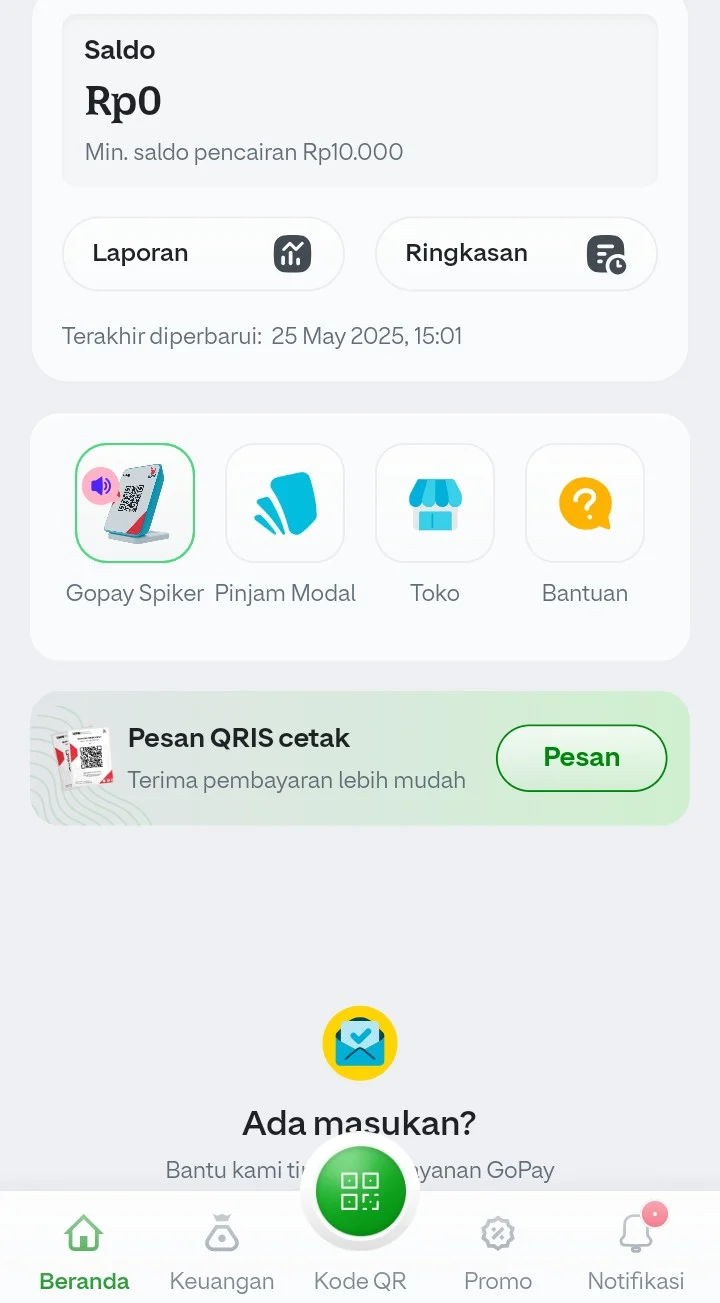
Task: Open the feedback envelope icon
Action: click(x=360, y=1043)
